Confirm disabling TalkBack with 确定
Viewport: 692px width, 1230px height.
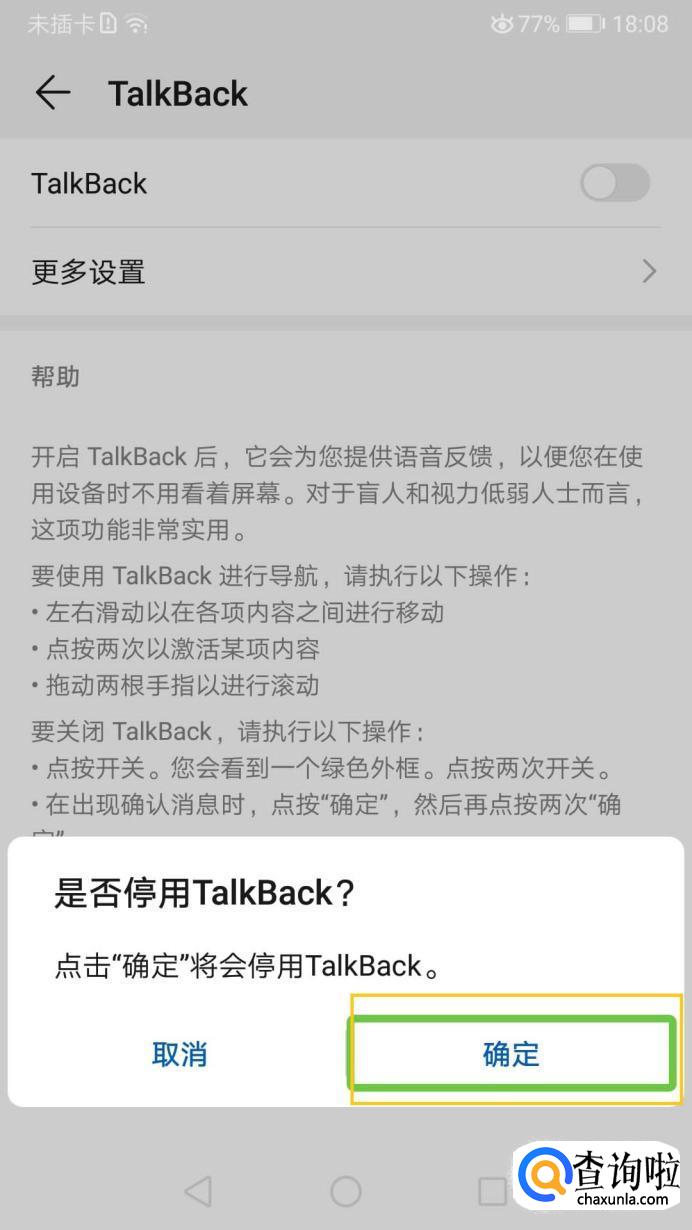510,1053
